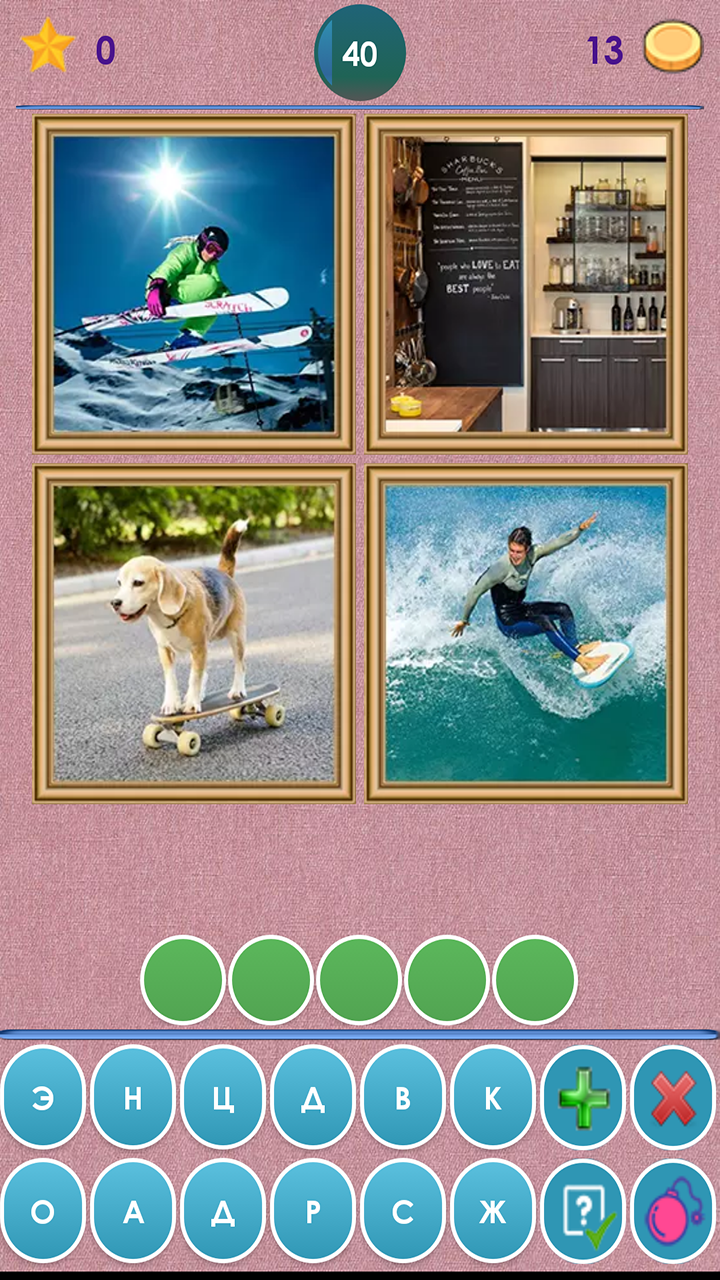Tap the letter К key
The width and height of the screenshot is (720, 1280).
click(x=493, y=1098)
